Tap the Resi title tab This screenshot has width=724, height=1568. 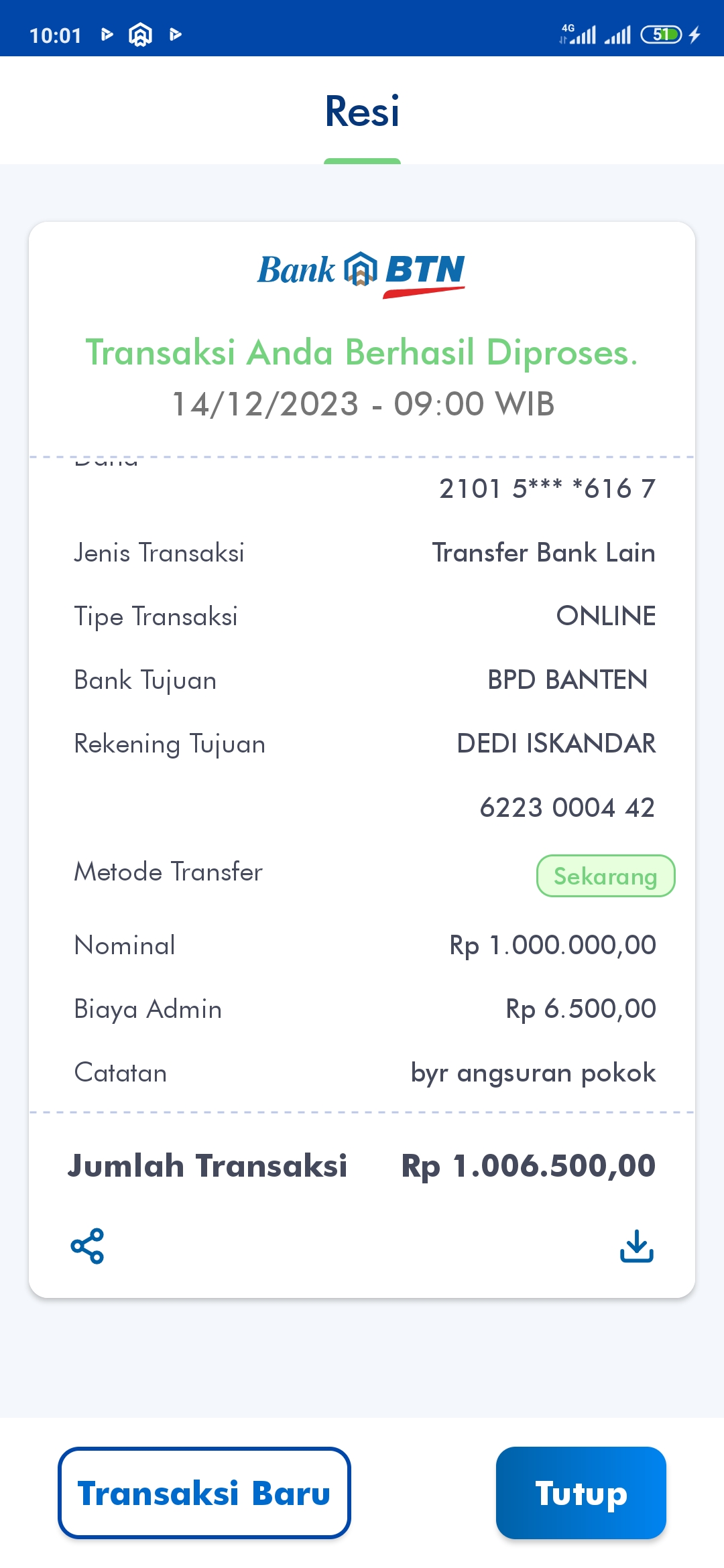[362, 111]
